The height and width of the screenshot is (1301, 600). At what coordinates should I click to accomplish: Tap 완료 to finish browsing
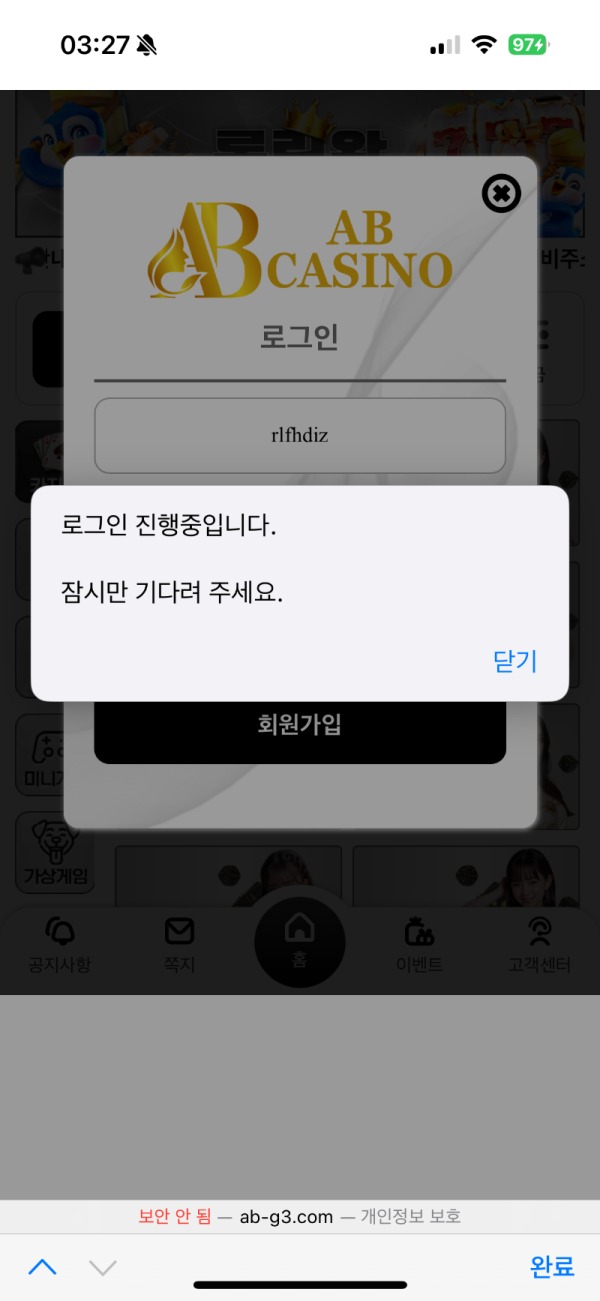point(552,1266)
